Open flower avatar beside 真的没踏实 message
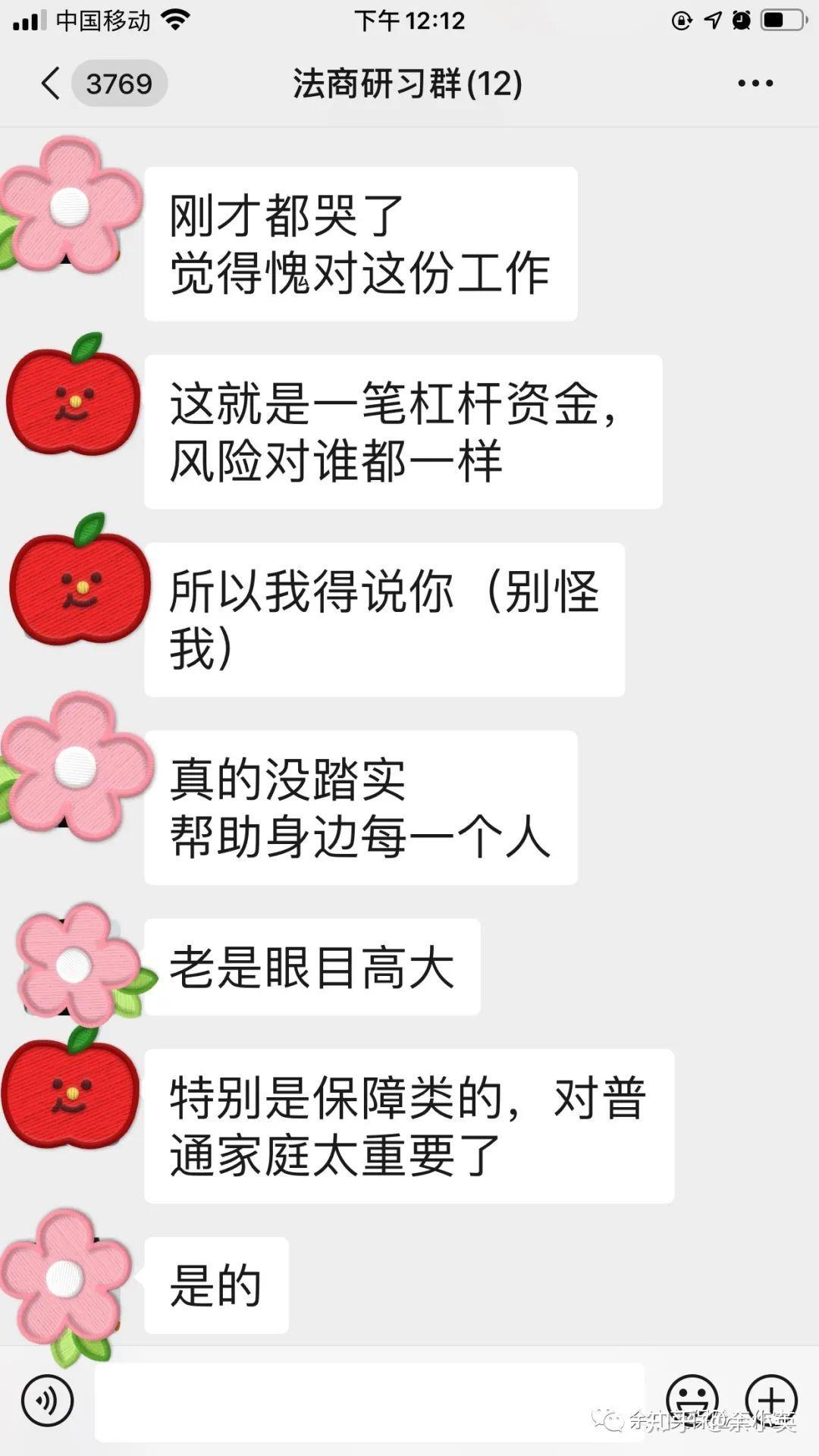 tap(74, 766)
